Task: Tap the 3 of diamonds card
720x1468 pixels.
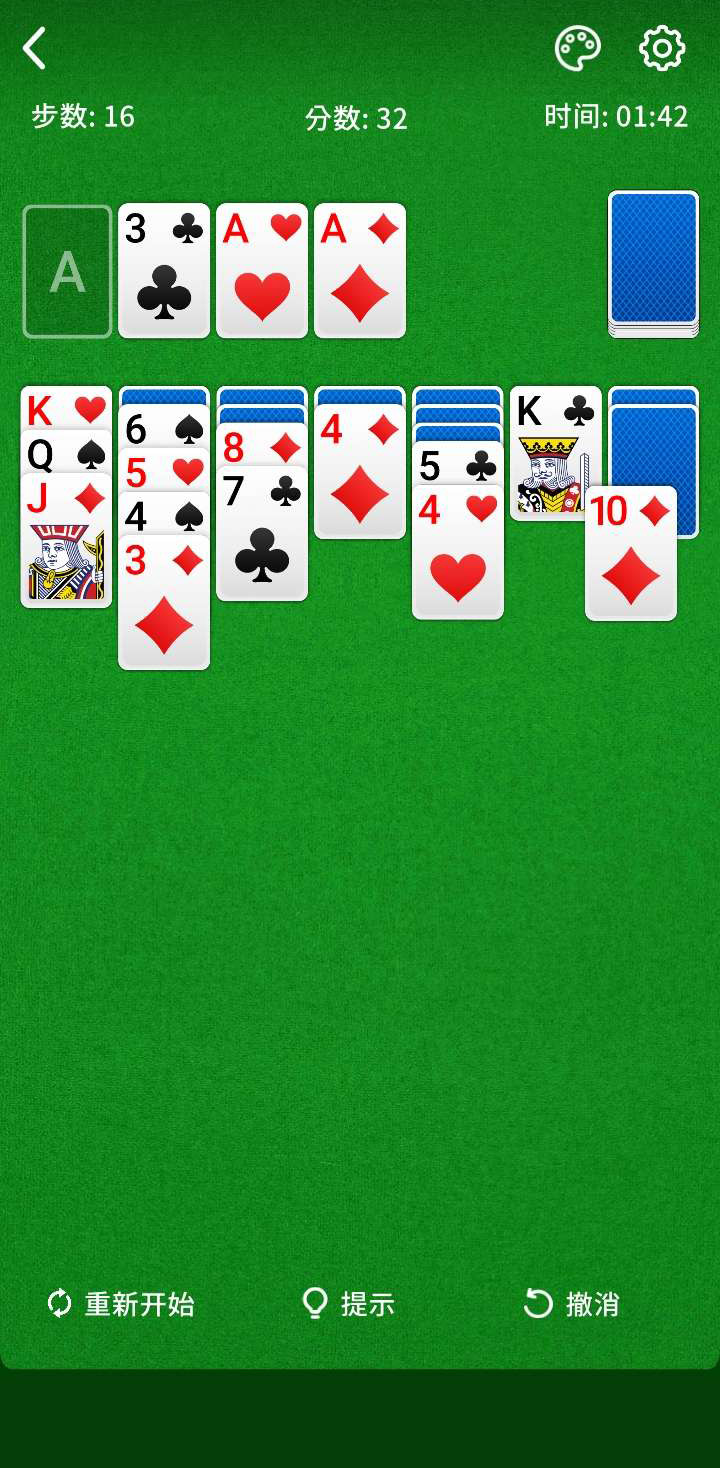Action: tap(164, 602)
